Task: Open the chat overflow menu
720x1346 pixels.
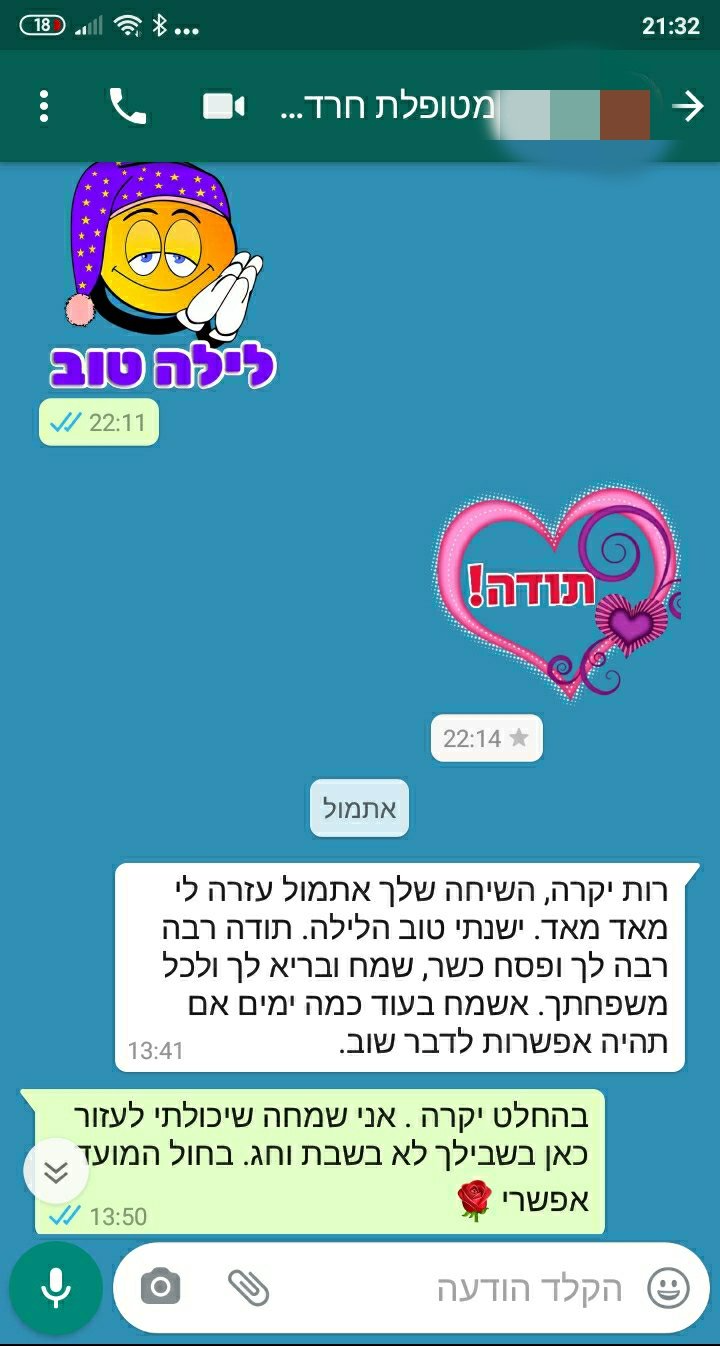Action: pos(44,107)
